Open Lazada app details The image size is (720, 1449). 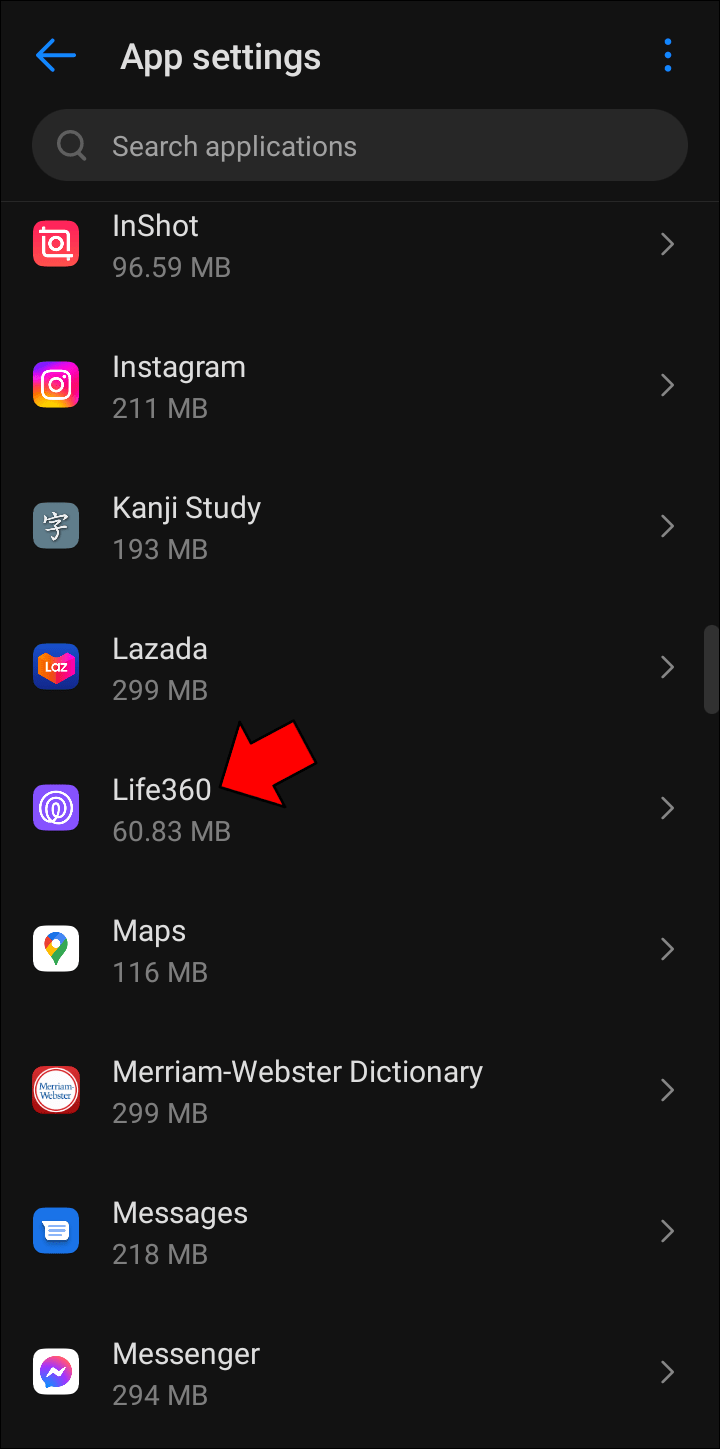[x=360, y=666]
